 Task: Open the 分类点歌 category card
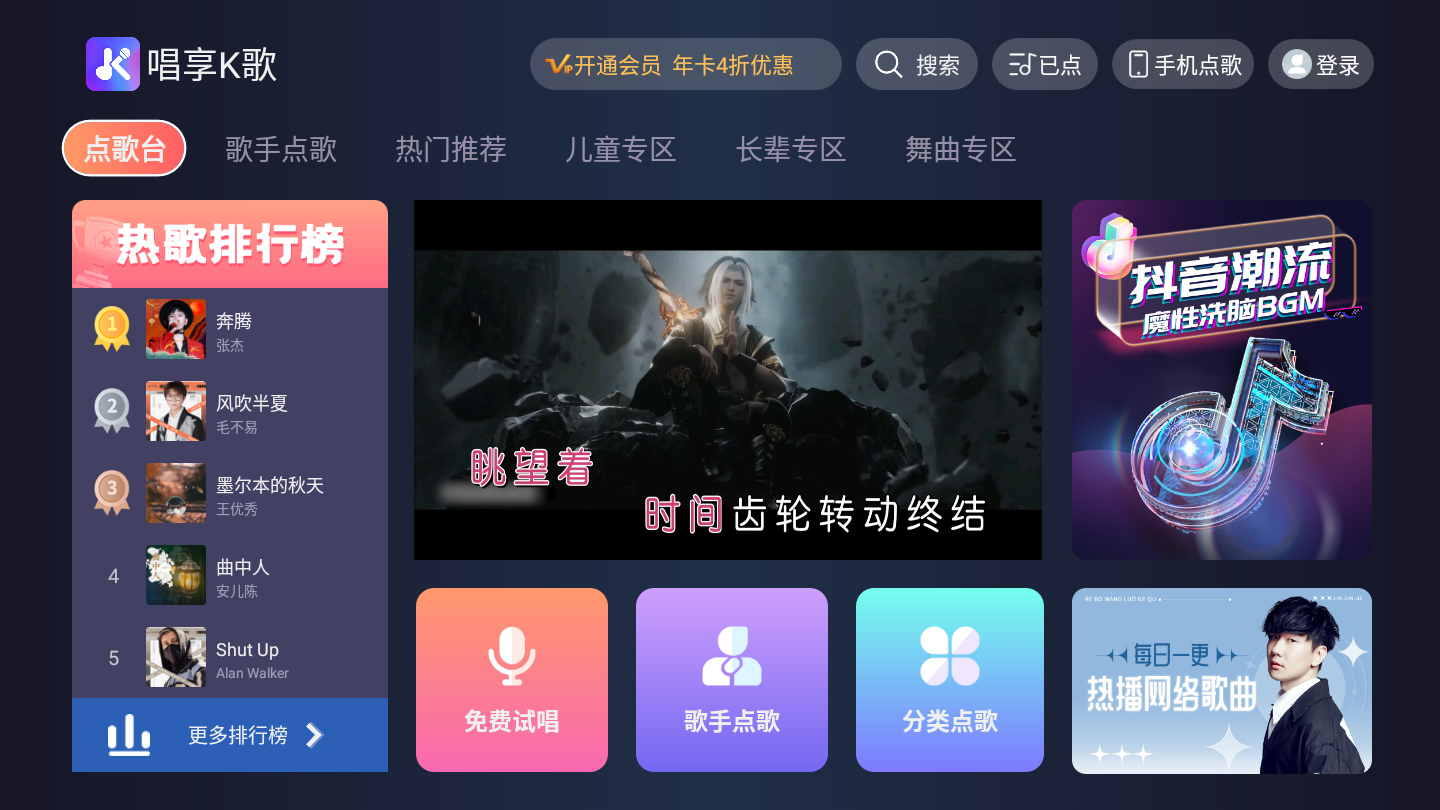pyautogui.click(x=950, y=680)
